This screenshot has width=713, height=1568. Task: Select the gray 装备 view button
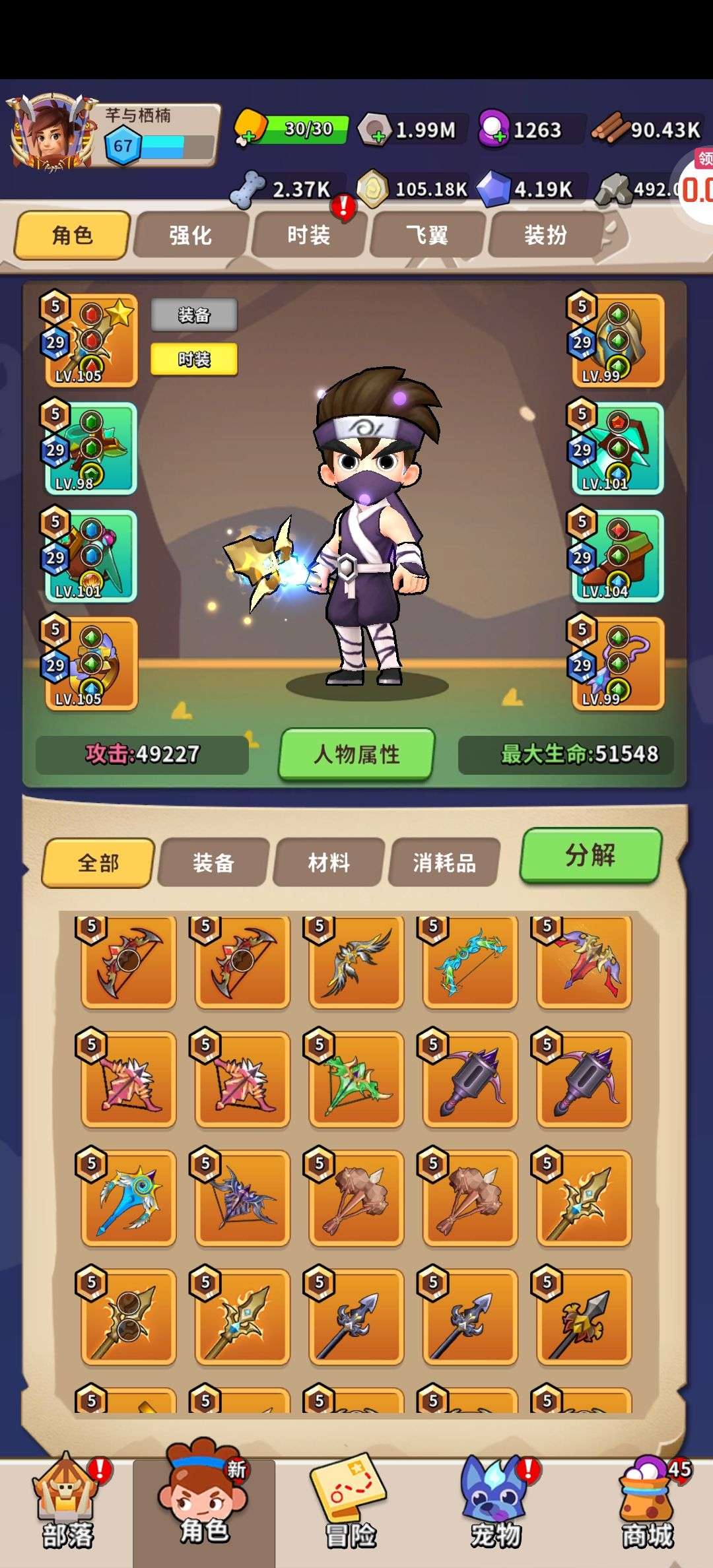pyautogui.click(x=194, y=315)
